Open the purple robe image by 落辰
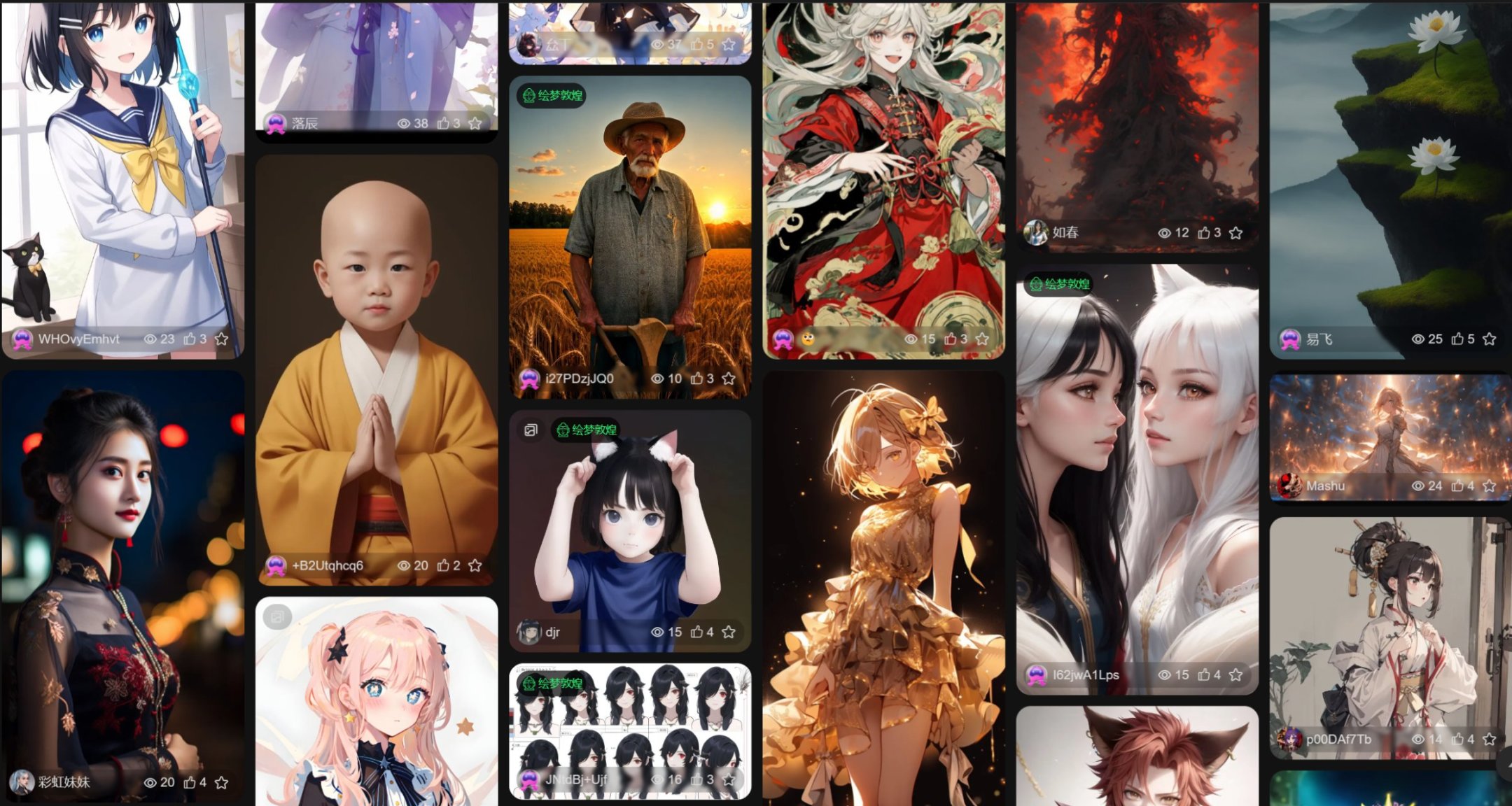This screenshot has width=1512, height=806. [x=377, y=56]
